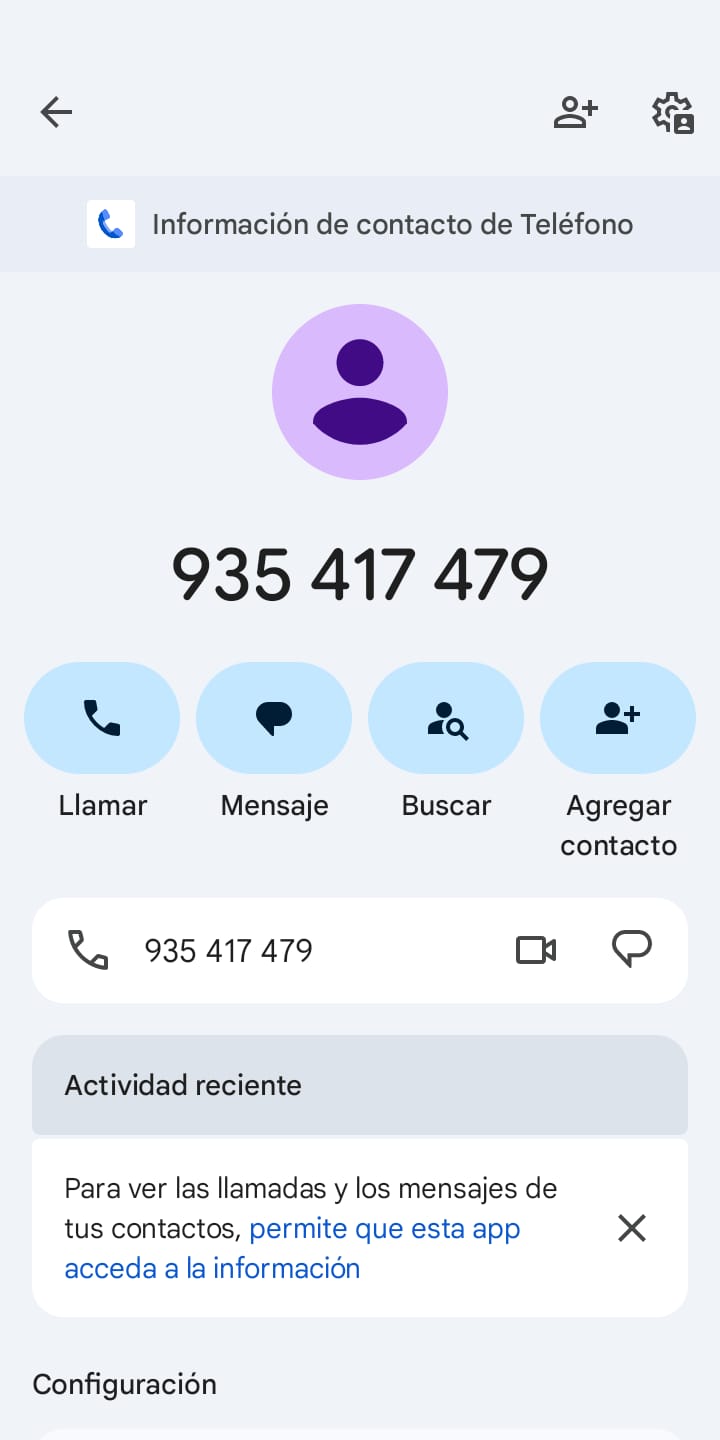Go back using the top arrow

click(56, 112)
